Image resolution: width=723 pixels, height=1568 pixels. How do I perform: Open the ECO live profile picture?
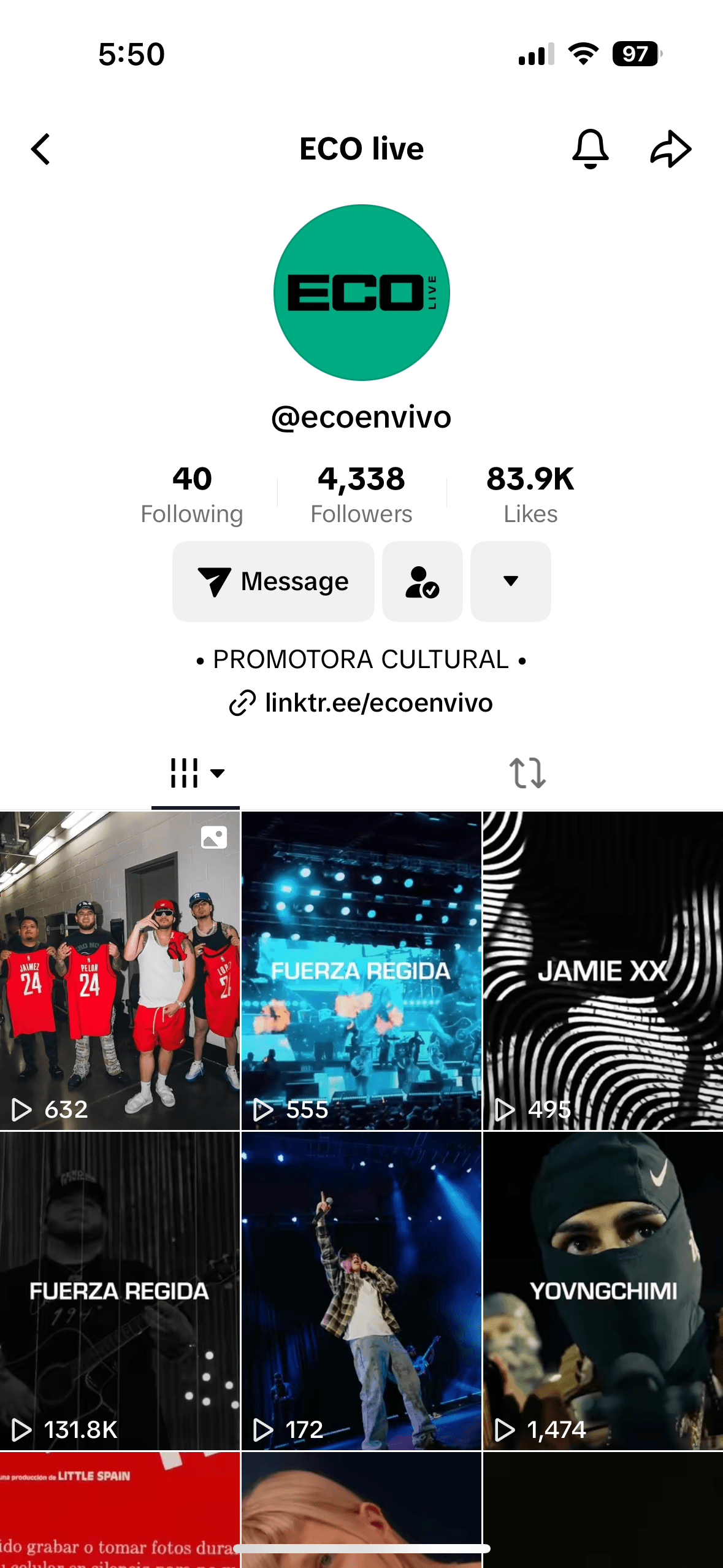[x=361, y=293]
